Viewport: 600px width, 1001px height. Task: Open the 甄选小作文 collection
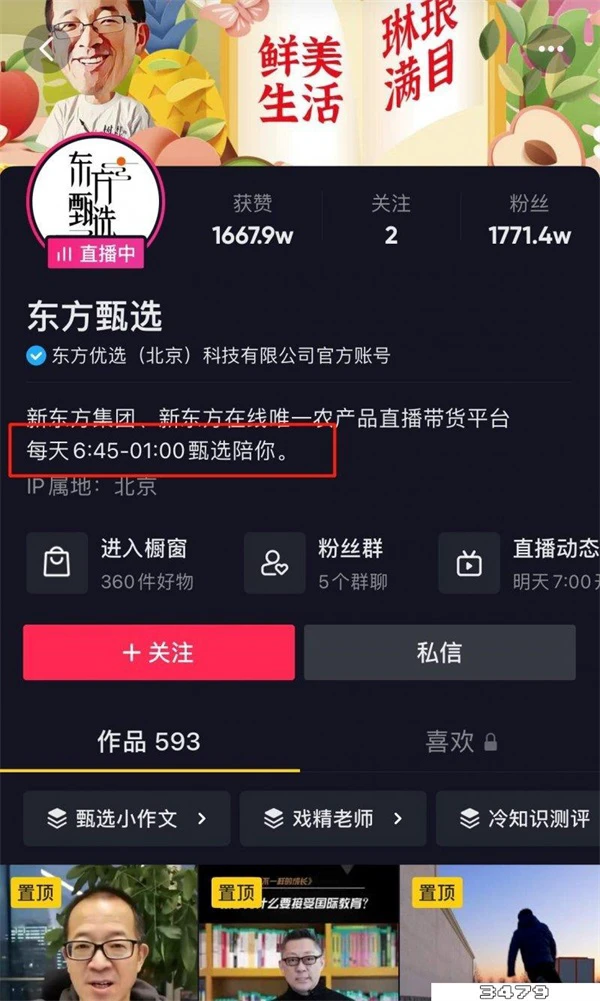pyautogui.click(x=127, y=819)
